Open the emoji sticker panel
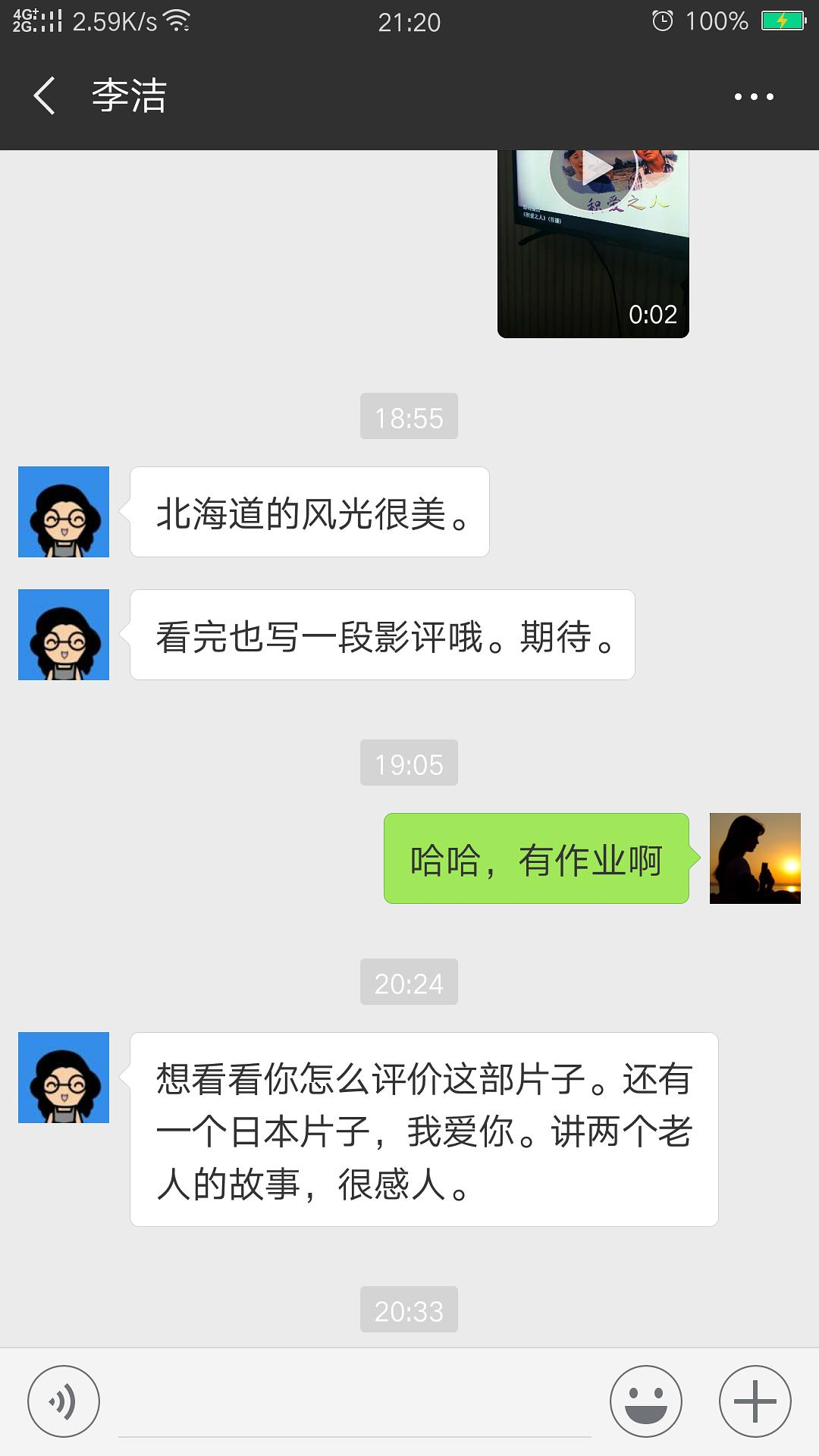The height and width of the screenshot is (1456, 819). tap(646, 1401)
